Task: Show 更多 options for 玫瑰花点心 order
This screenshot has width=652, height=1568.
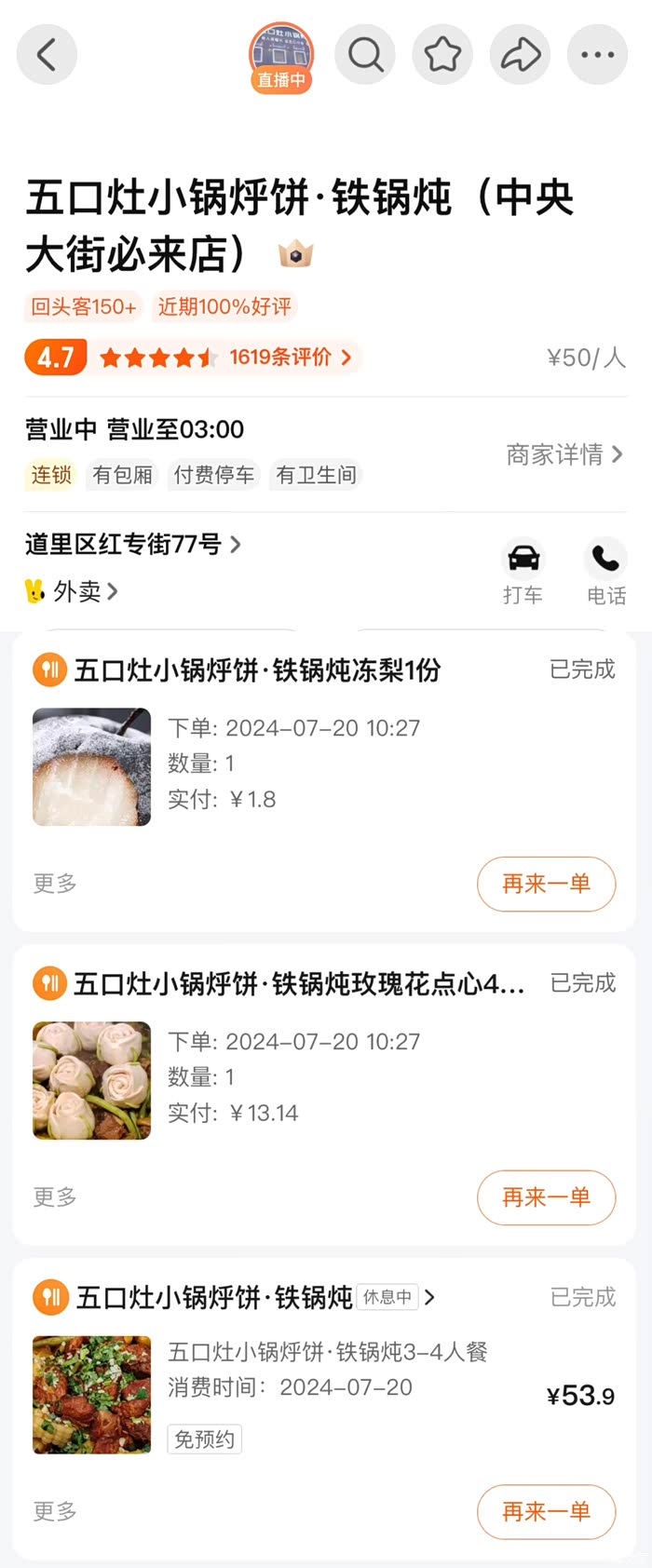Action: tap(55, 1197)
